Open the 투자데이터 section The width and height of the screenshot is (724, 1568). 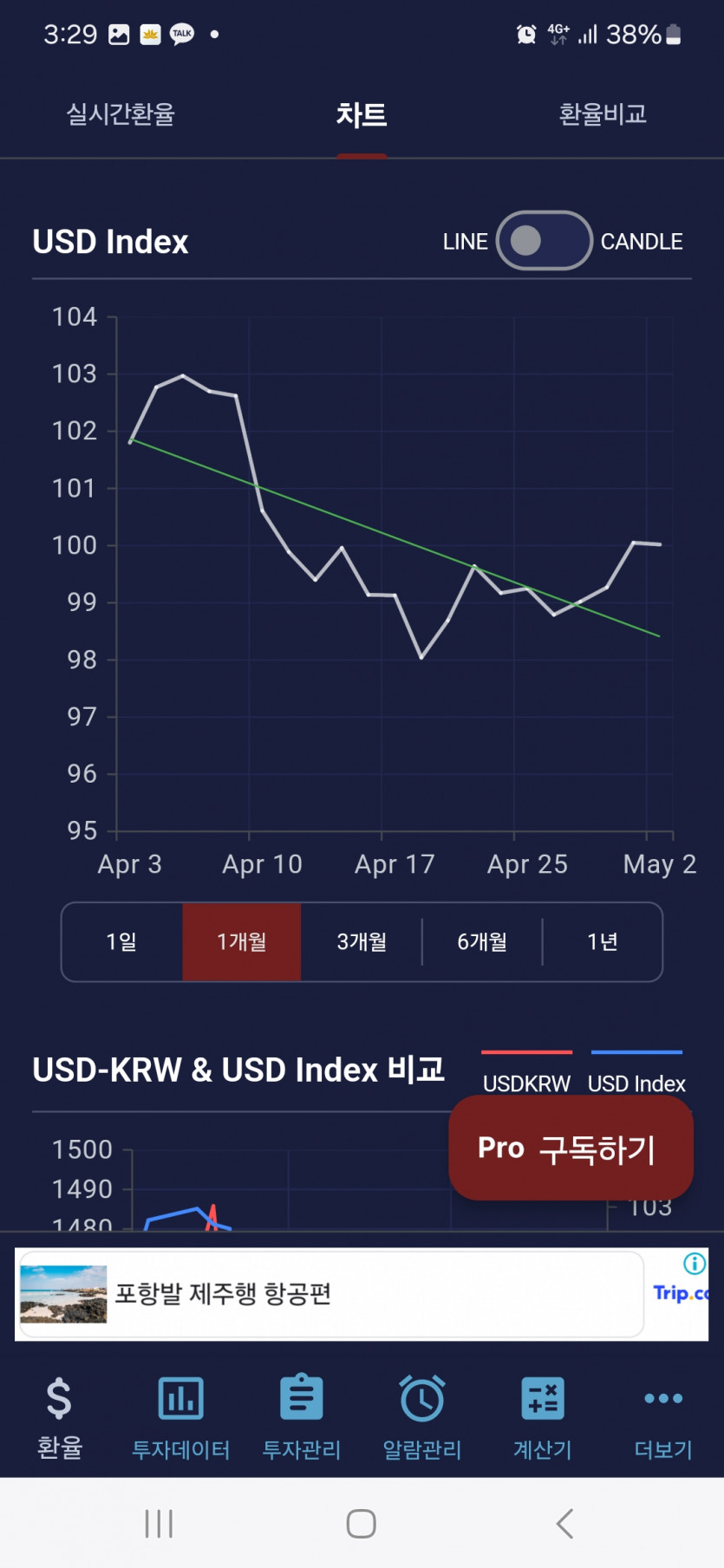tap(180, 1418)
